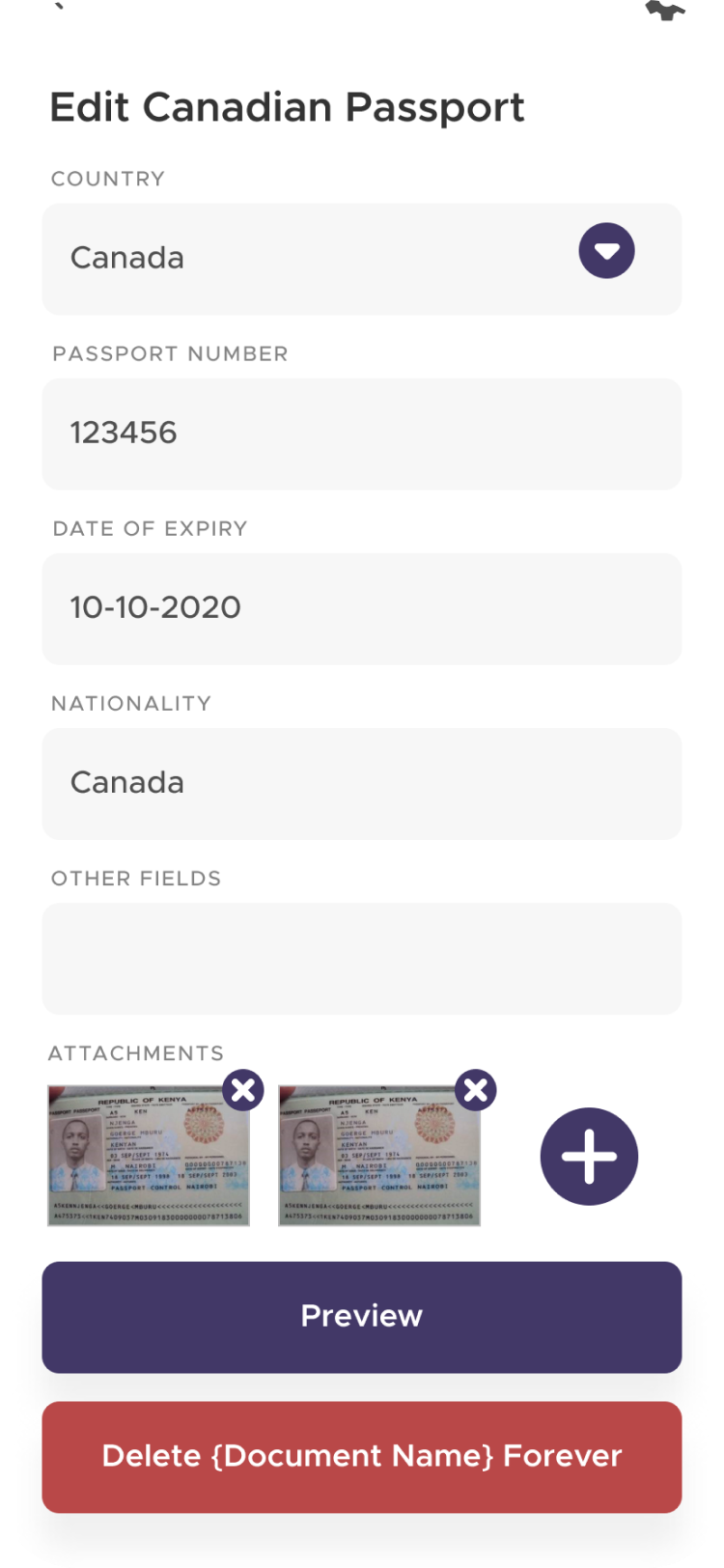Image resolution: width=724 pixels, height=1568 pixels.
Task: Click the X badge over the Kenya passport image
Action: 241,1089
